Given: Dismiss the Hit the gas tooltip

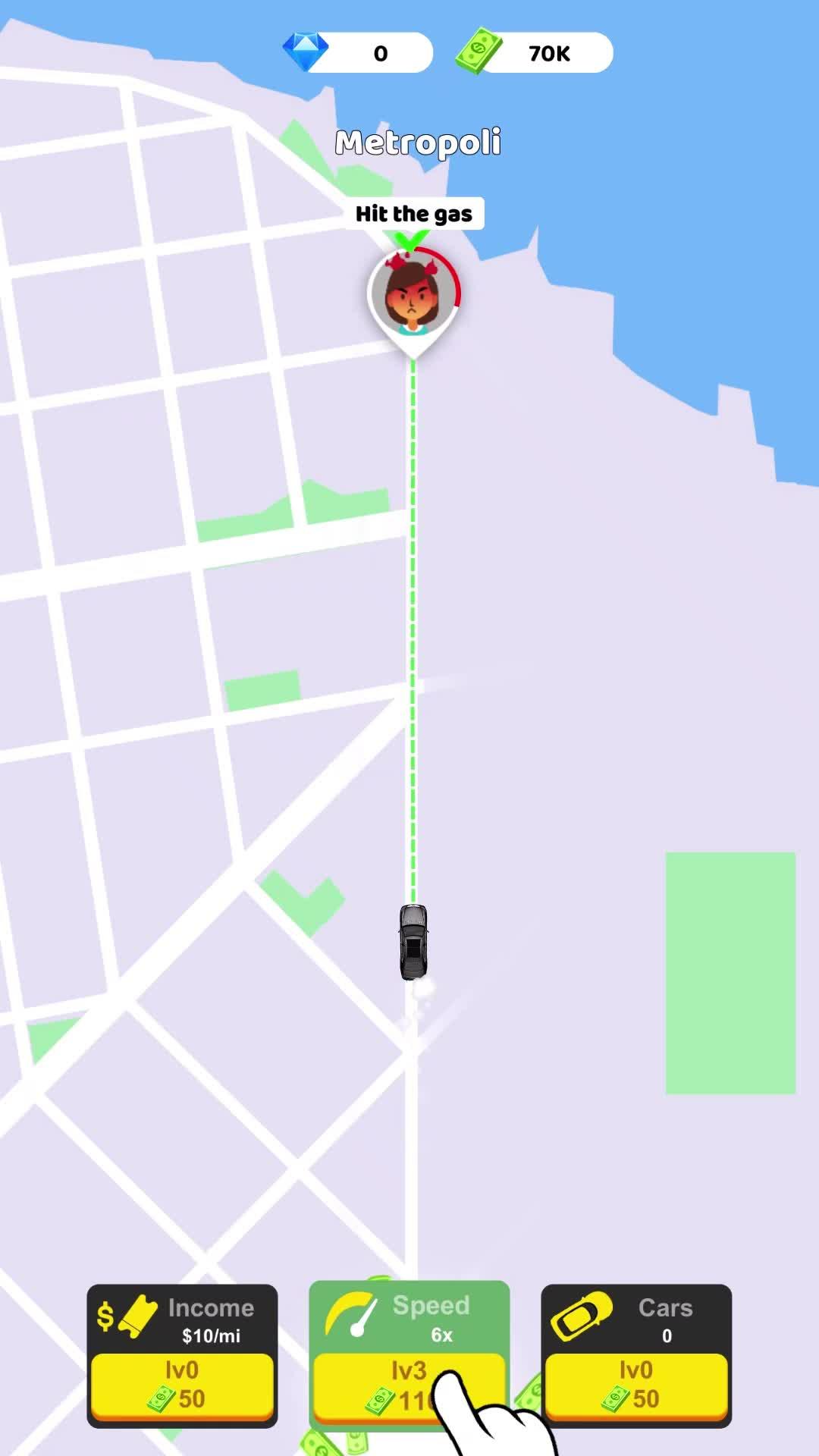Looking at the screenshot, I should coord(414,213).
